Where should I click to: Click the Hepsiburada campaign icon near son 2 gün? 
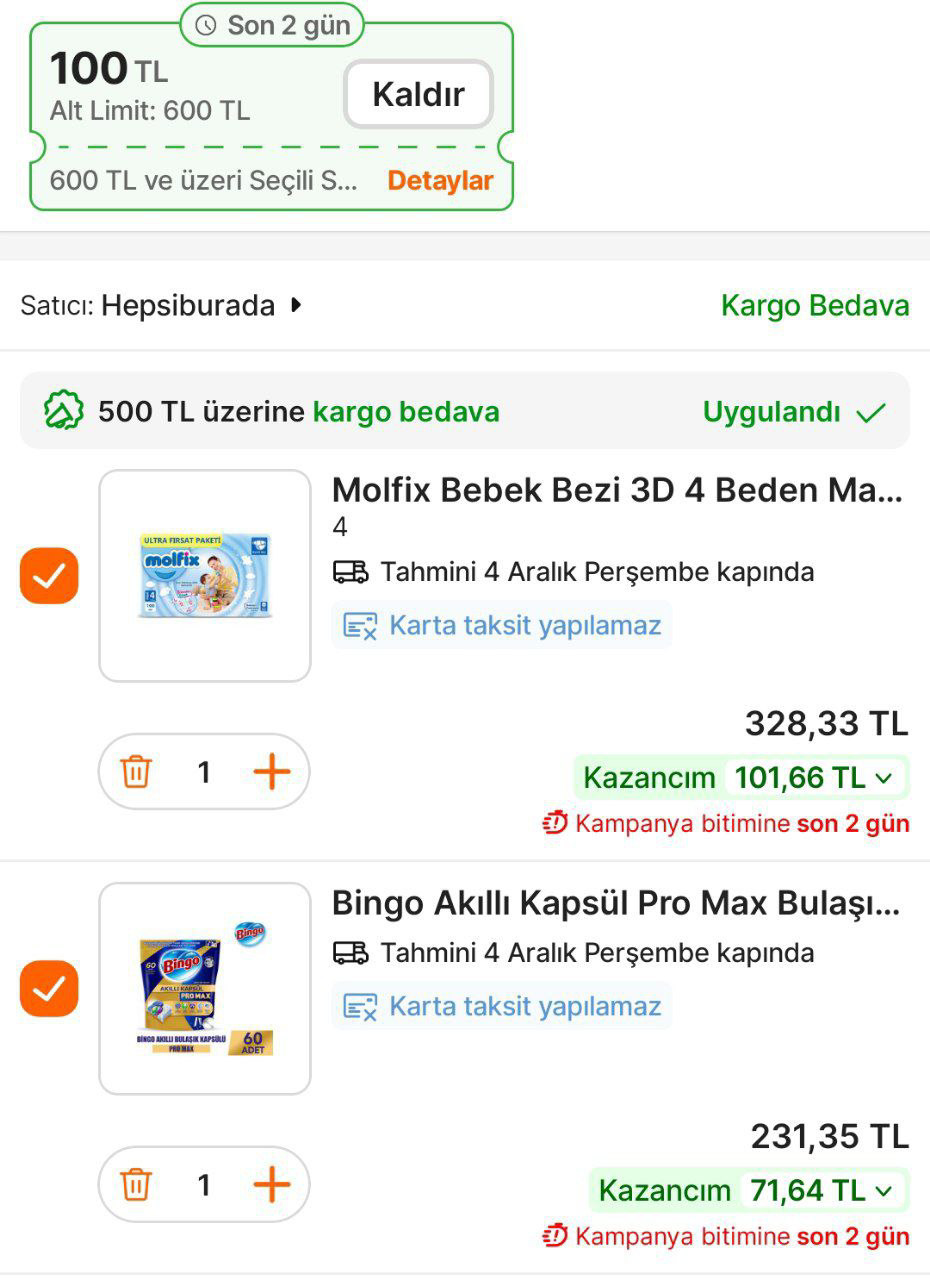coord(554,823)
